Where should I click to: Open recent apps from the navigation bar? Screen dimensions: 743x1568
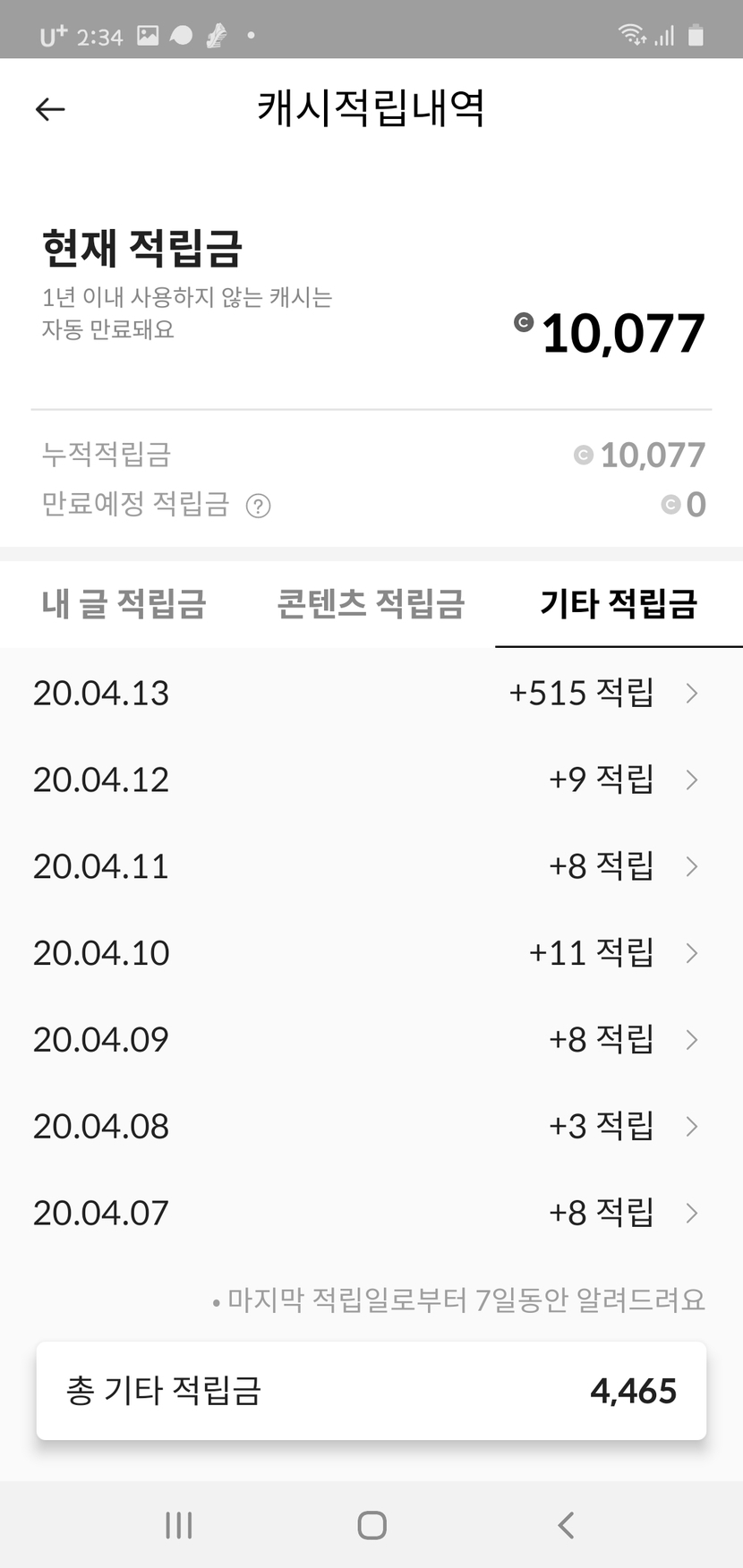pos(179,1525)
